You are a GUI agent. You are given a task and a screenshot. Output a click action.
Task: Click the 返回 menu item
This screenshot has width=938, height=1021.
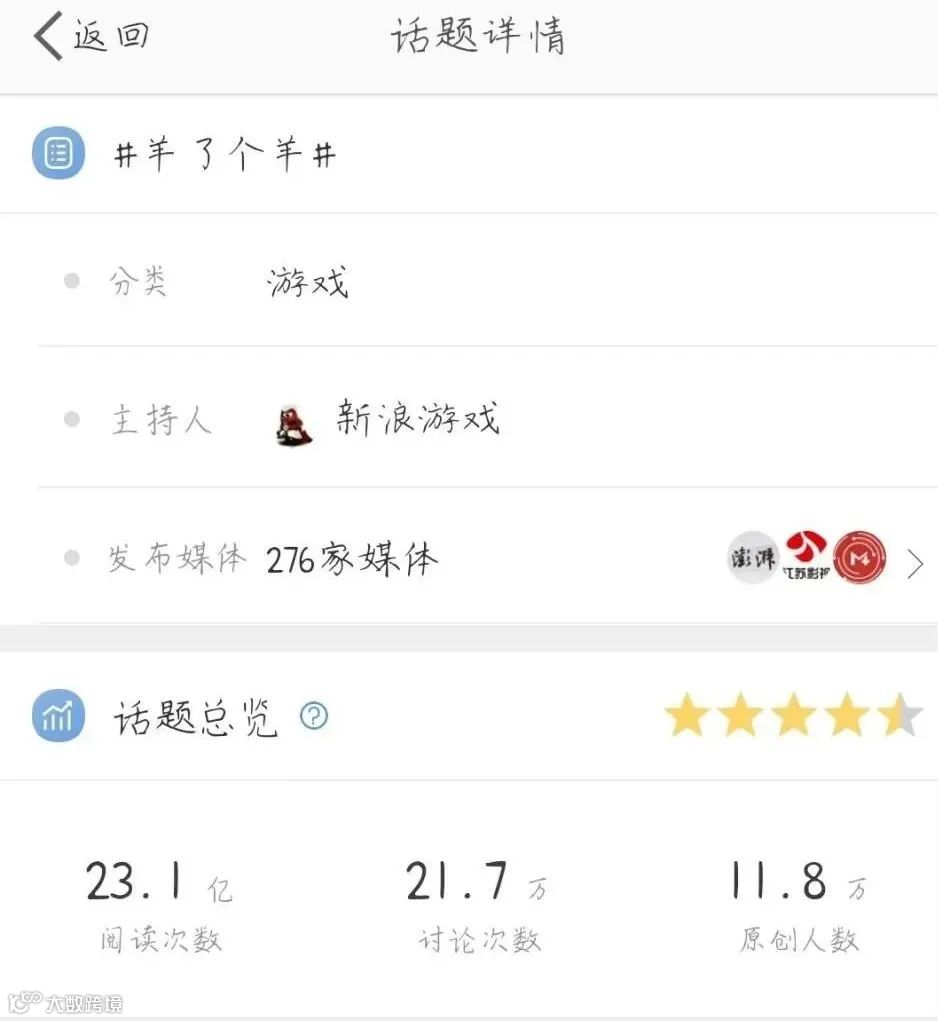[x=110, y=33]
